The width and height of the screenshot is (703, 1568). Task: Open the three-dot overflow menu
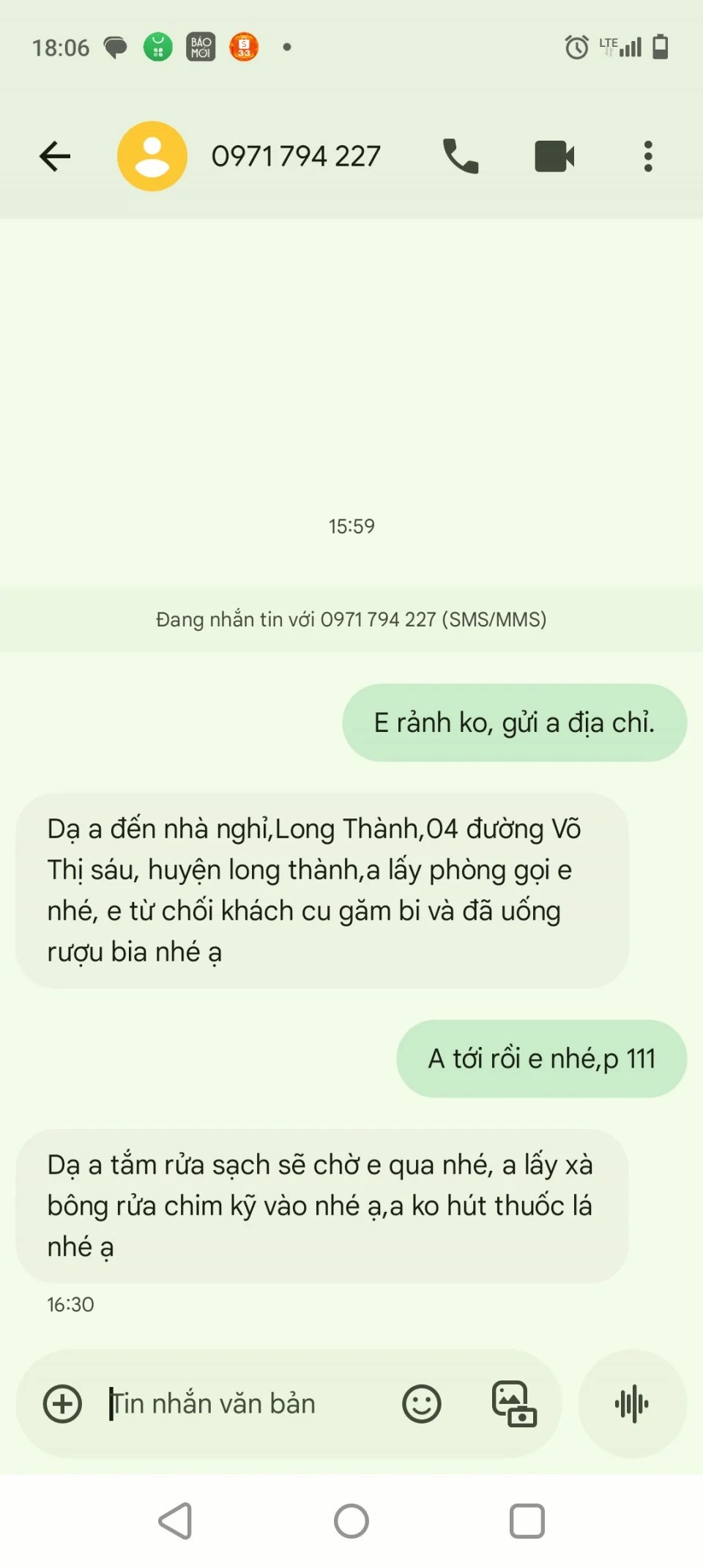[647, 156]
